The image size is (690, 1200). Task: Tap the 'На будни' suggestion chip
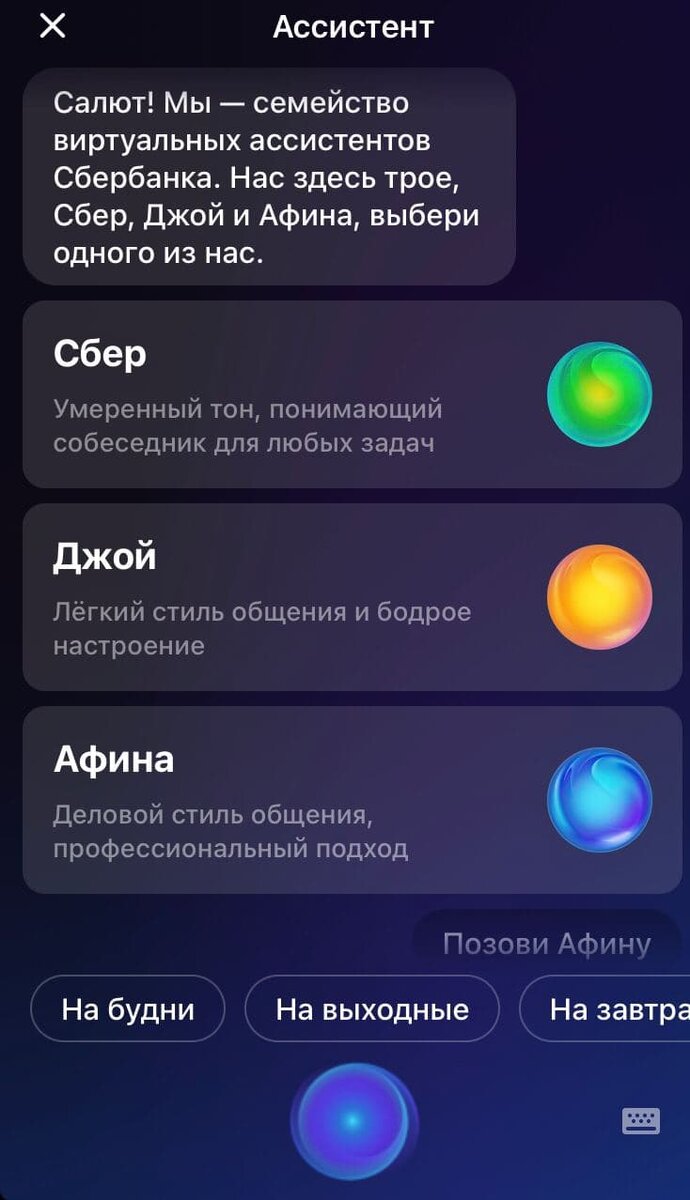[x=128, y=1009]
